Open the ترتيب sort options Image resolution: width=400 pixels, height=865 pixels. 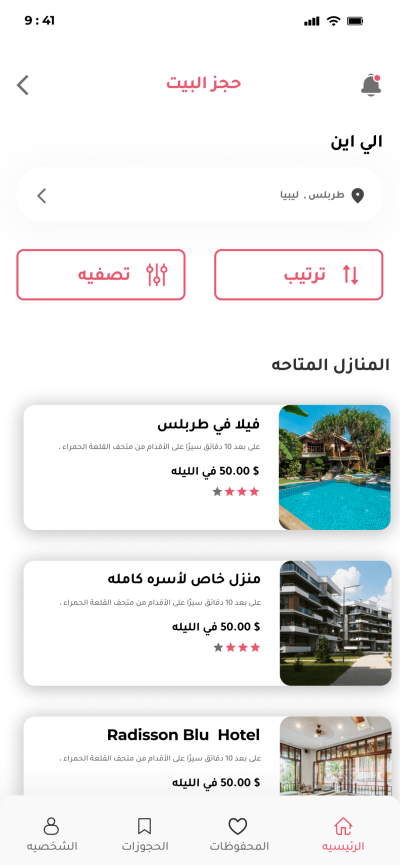[298, 275]
